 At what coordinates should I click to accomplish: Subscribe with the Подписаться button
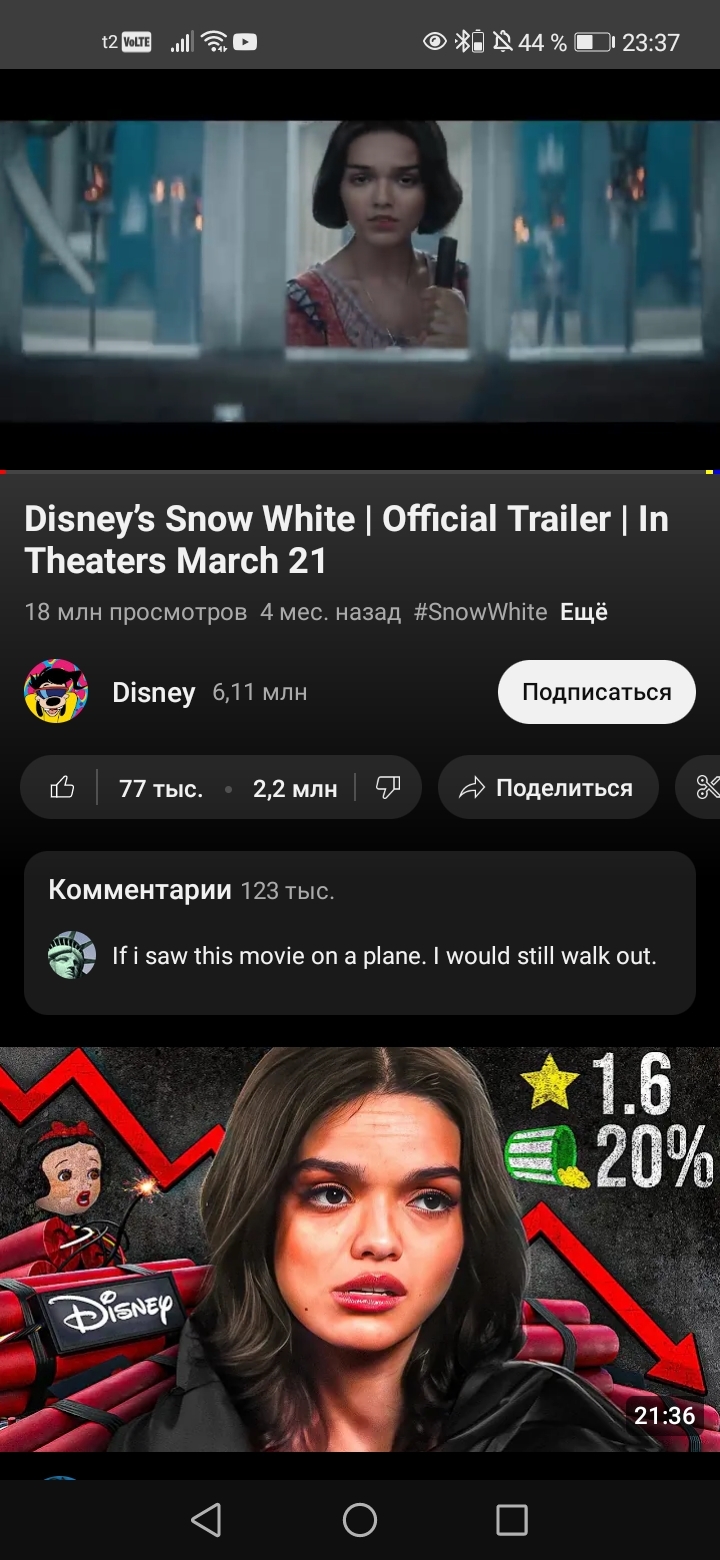596,692
